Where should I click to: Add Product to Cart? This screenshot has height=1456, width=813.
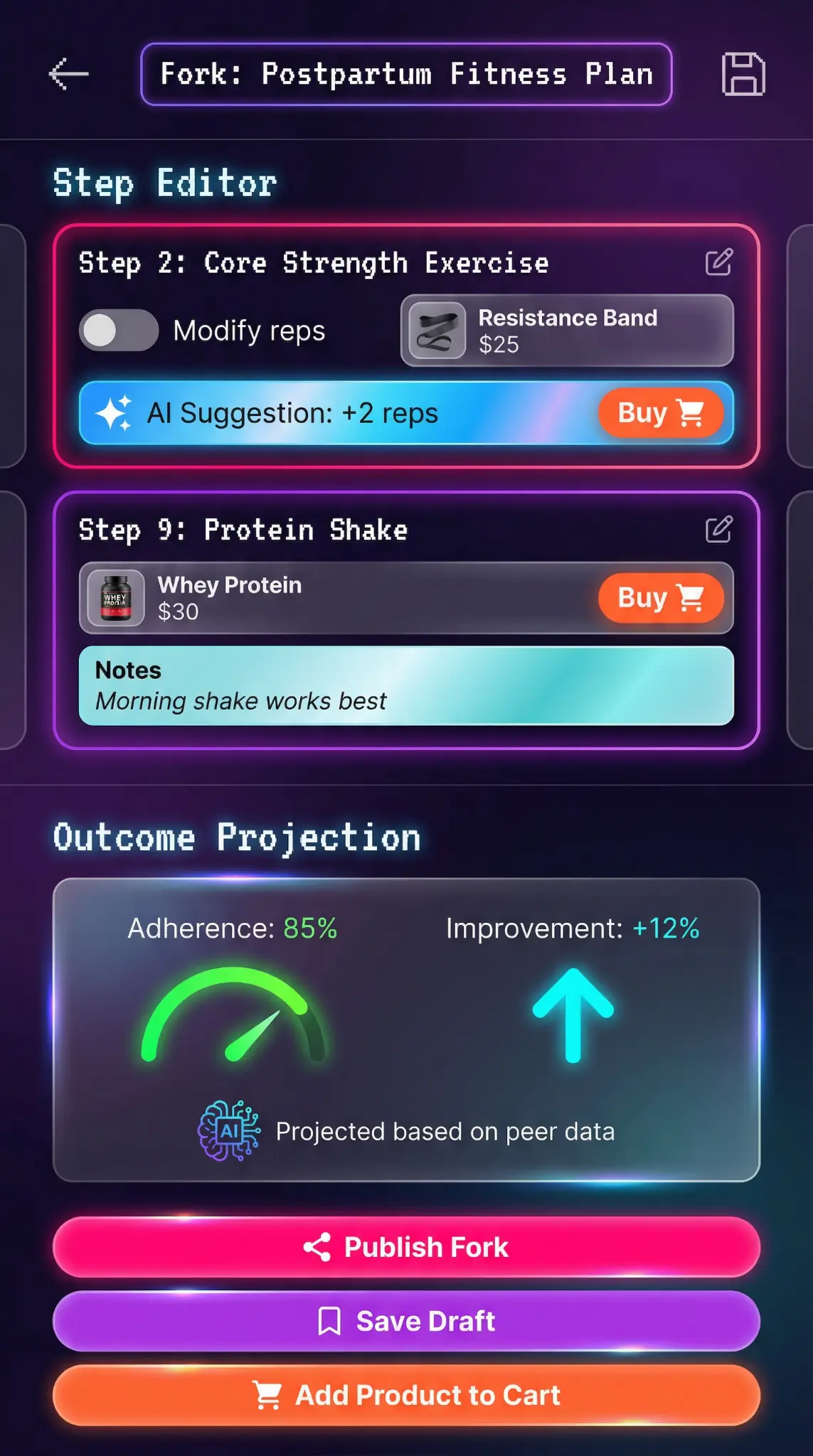(406, 1395)
